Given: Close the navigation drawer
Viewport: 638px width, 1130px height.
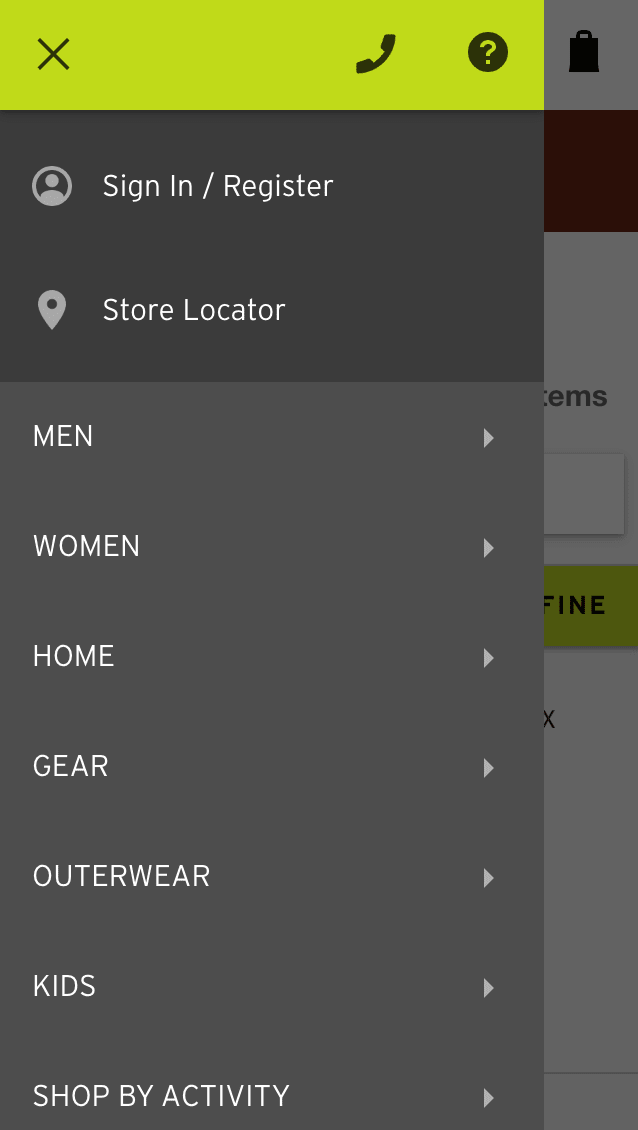Looking at the screenshot, I should pyautogui.click(x=53, y=54).
